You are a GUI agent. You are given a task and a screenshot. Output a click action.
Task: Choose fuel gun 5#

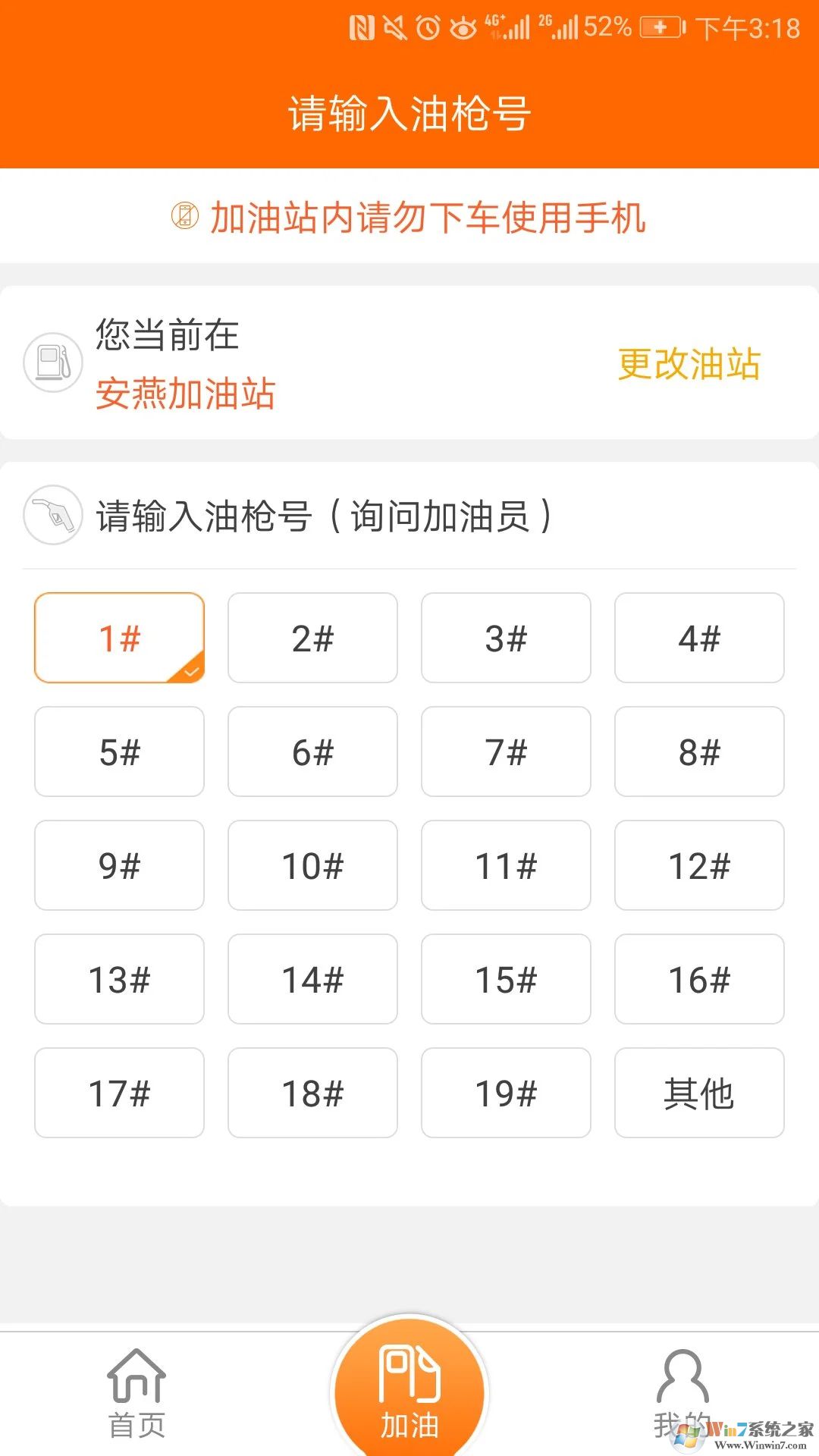tap(119, 752)
